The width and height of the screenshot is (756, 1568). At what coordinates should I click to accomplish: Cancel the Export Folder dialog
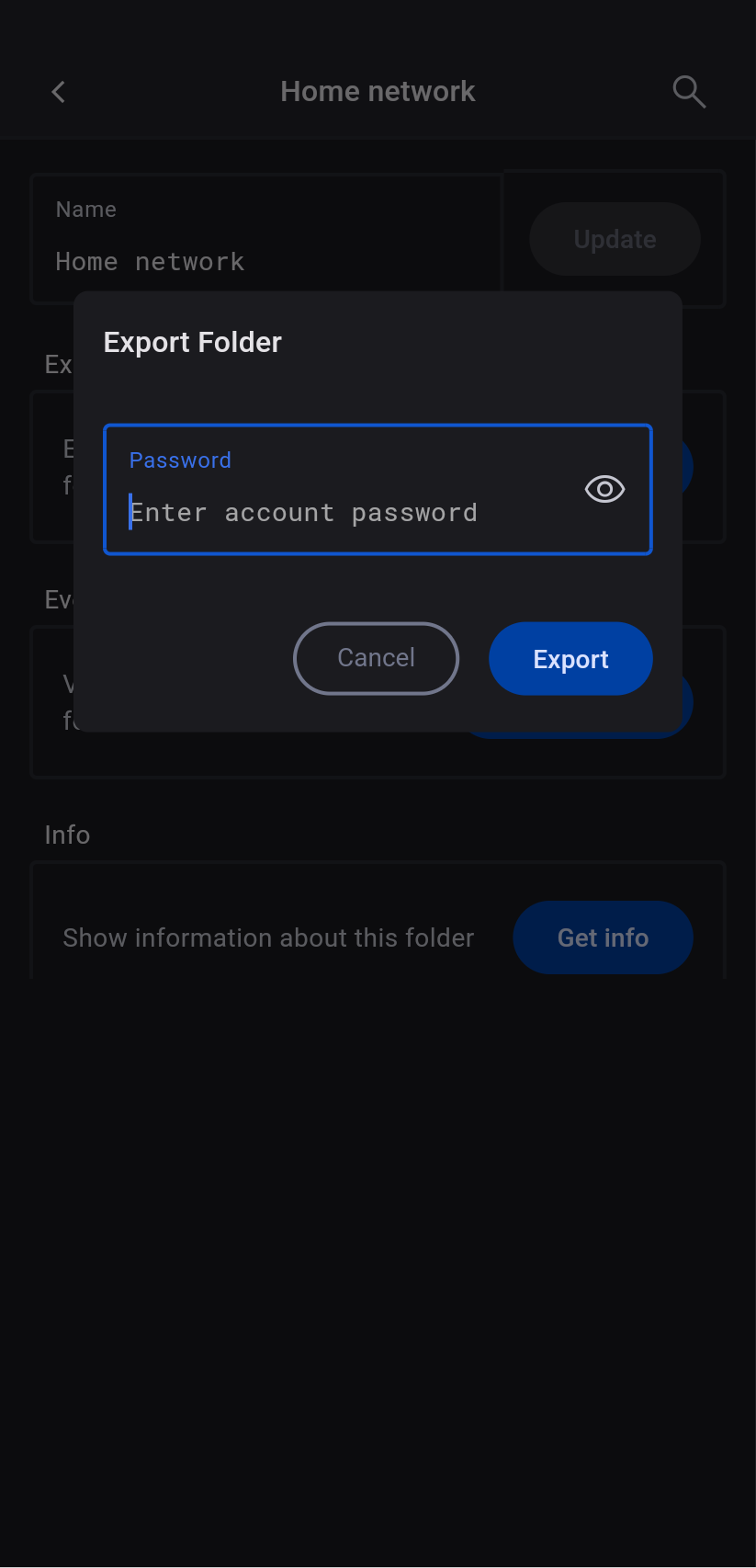[x=376, y=658]
